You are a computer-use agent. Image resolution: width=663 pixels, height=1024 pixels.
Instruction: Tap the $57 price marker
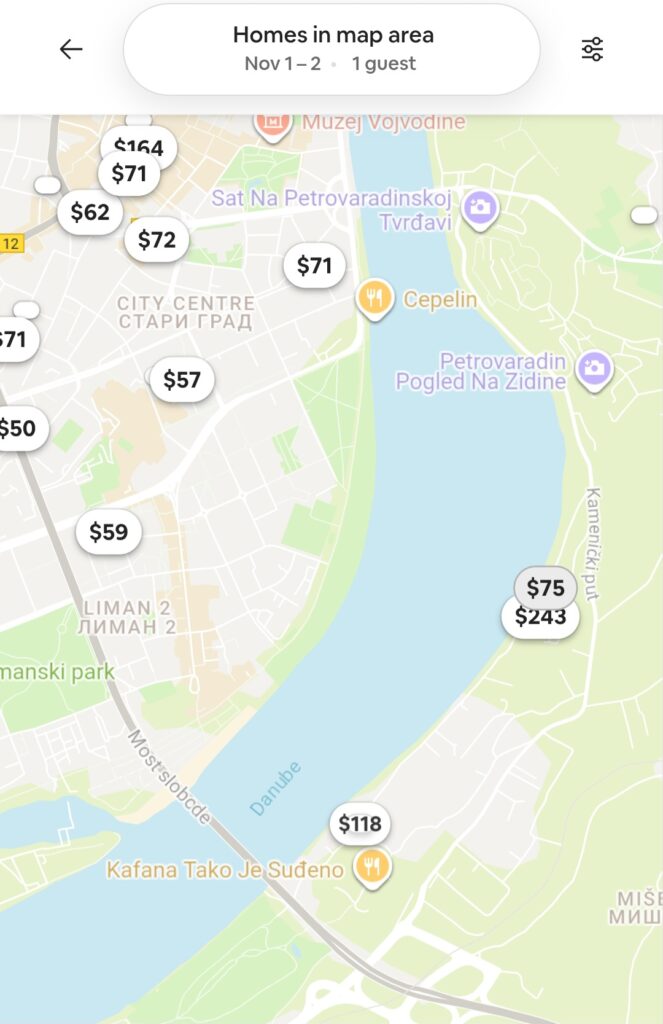click(x=182, y=380)
